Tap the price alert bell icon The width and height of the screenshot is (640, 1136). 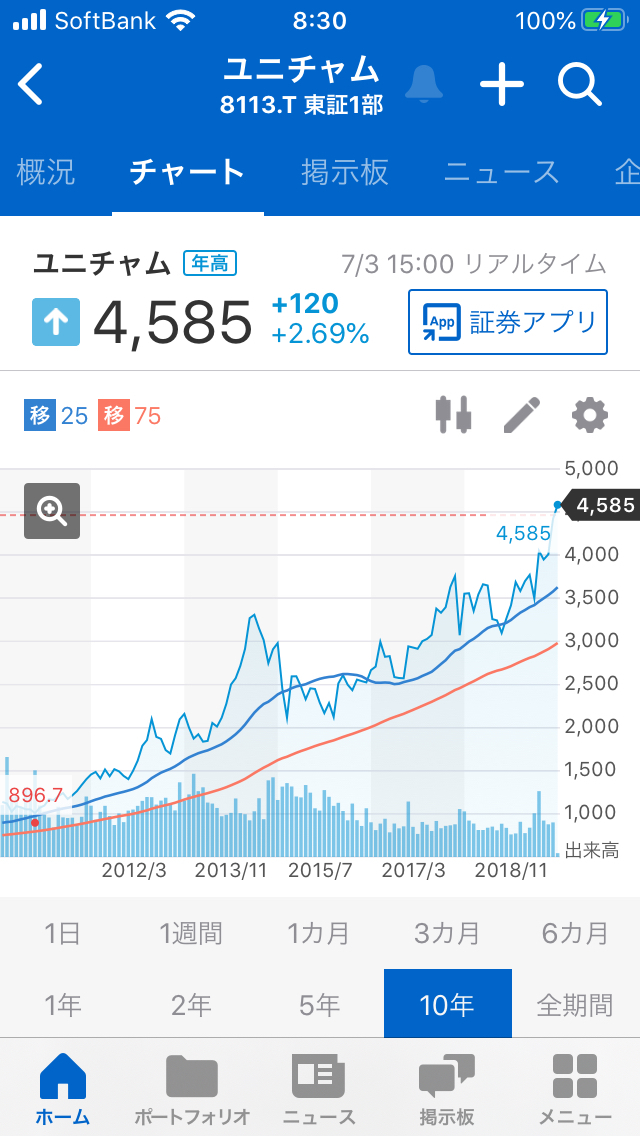click(x=424, y=85)
